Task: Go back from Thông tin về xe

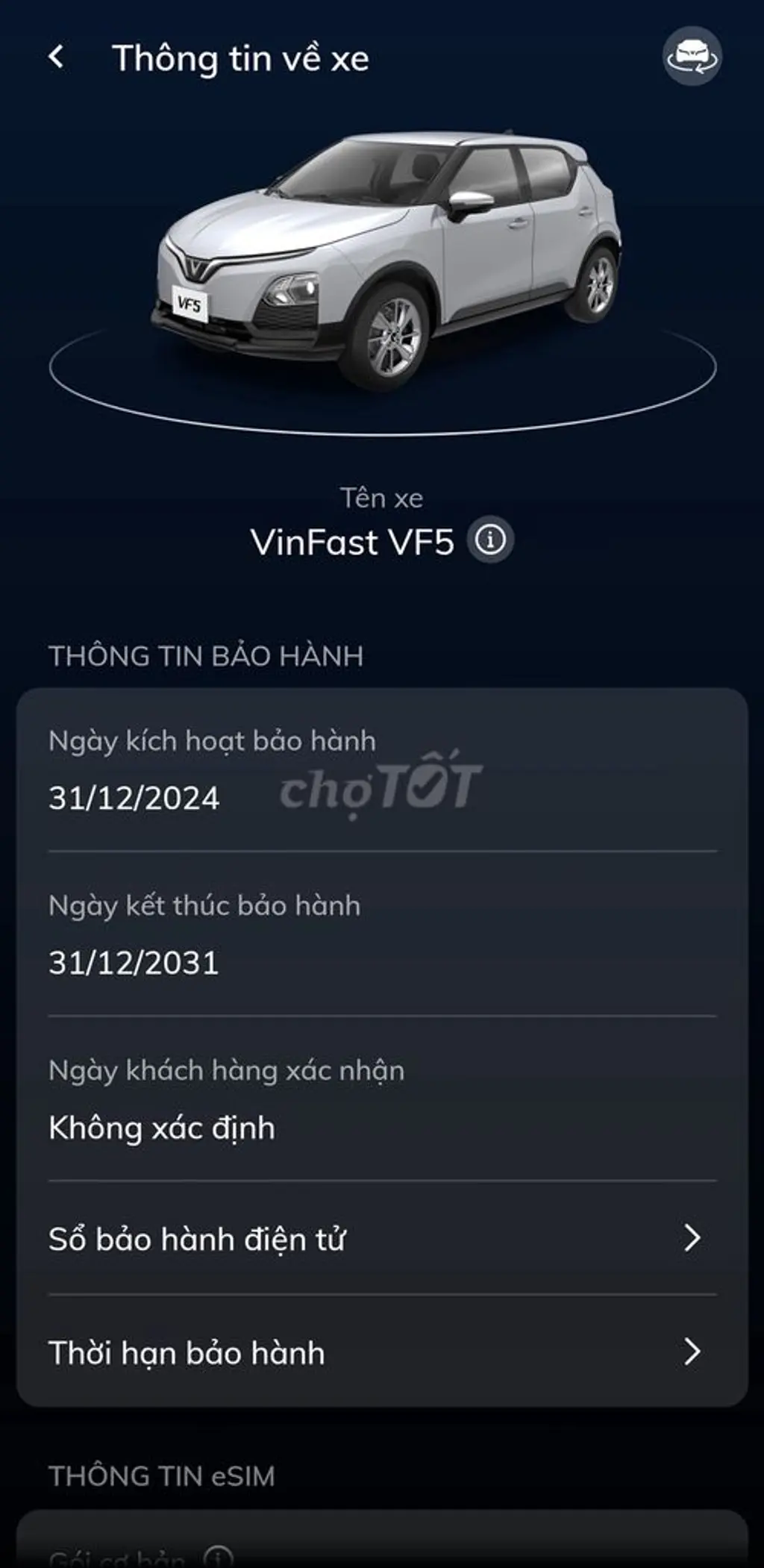Action: (x=56, y=57)
